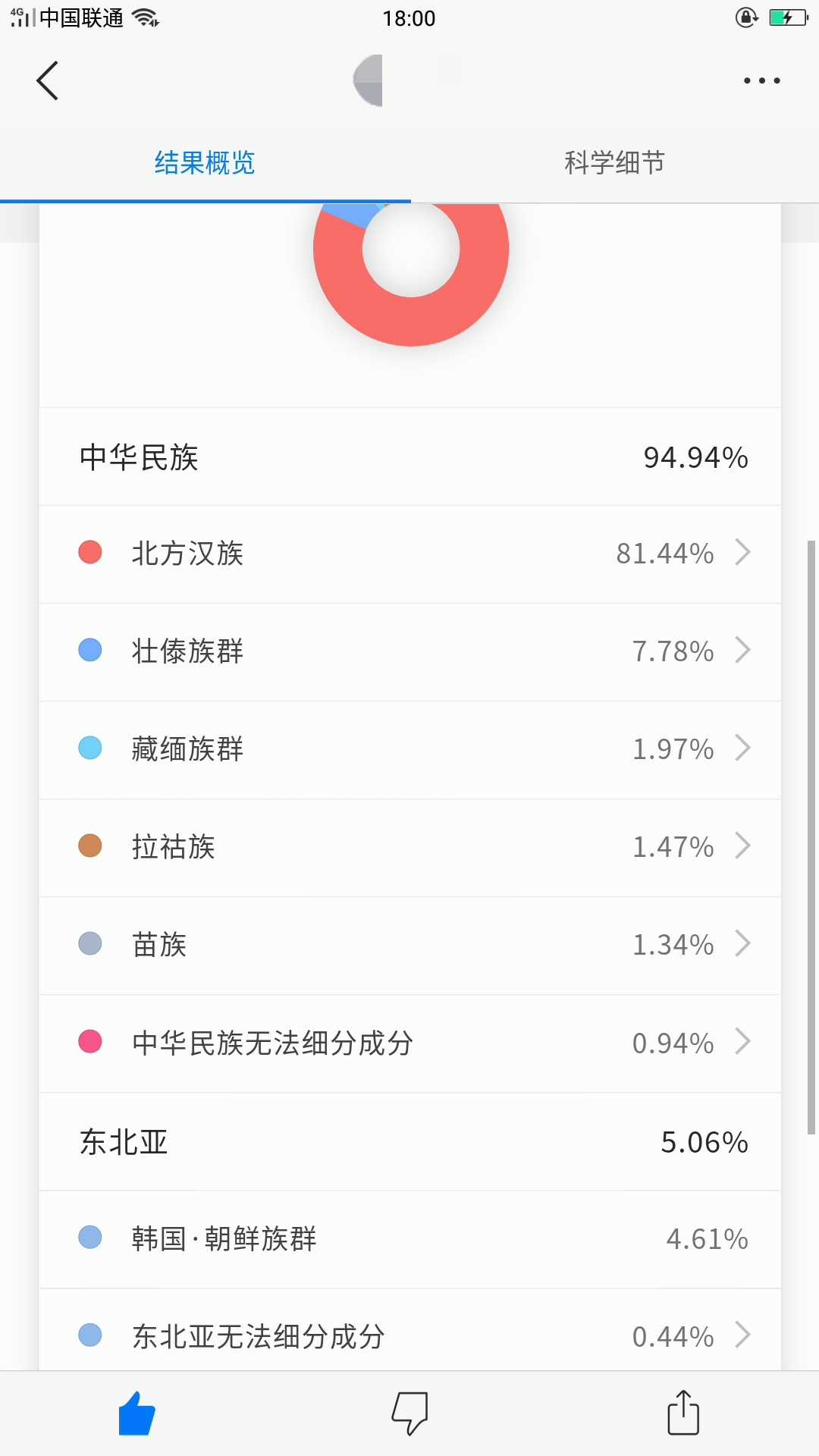Open the 拉祜族 row
819x1456 pixels.
pyautogui.click(x=410, y=848)
